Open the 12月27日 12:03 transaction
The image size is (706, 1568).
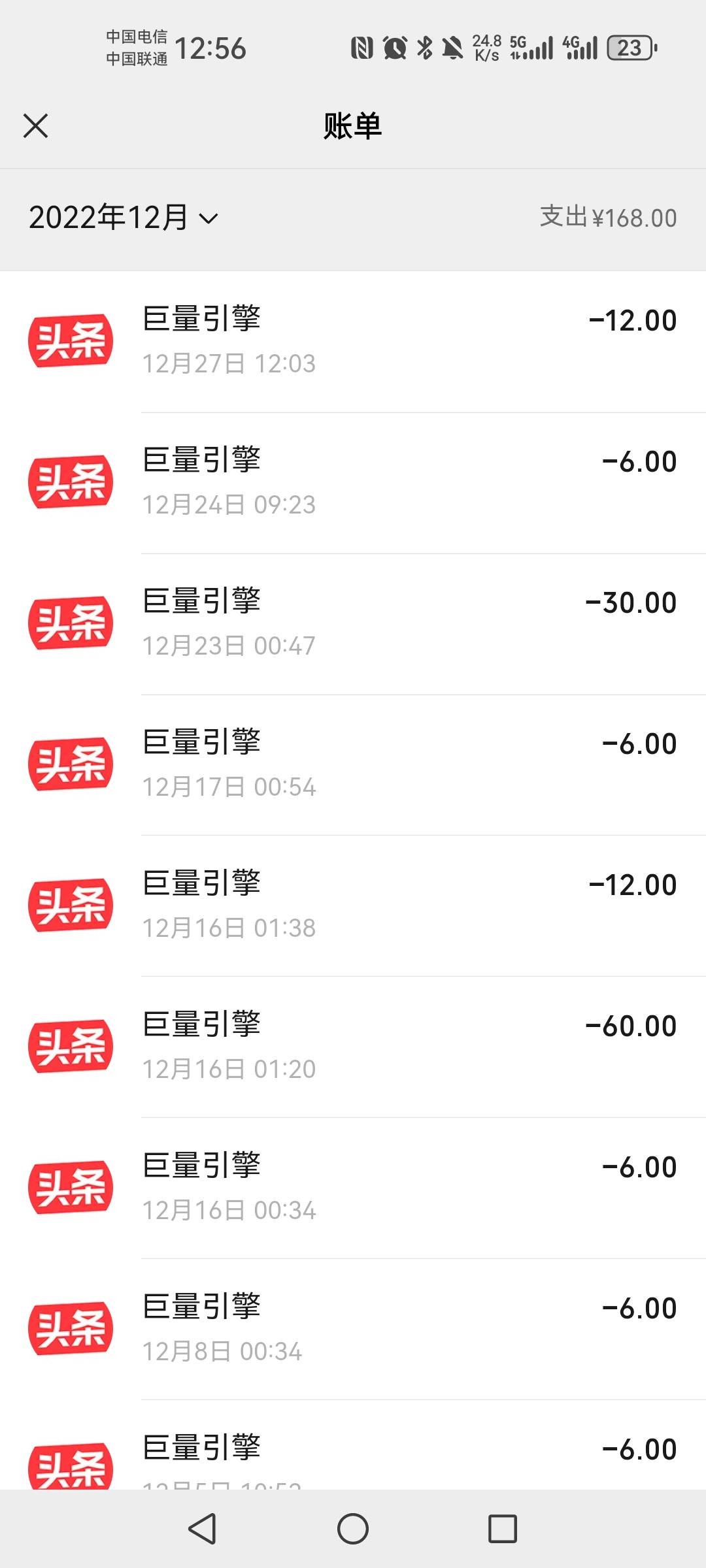tap(353, 341)
